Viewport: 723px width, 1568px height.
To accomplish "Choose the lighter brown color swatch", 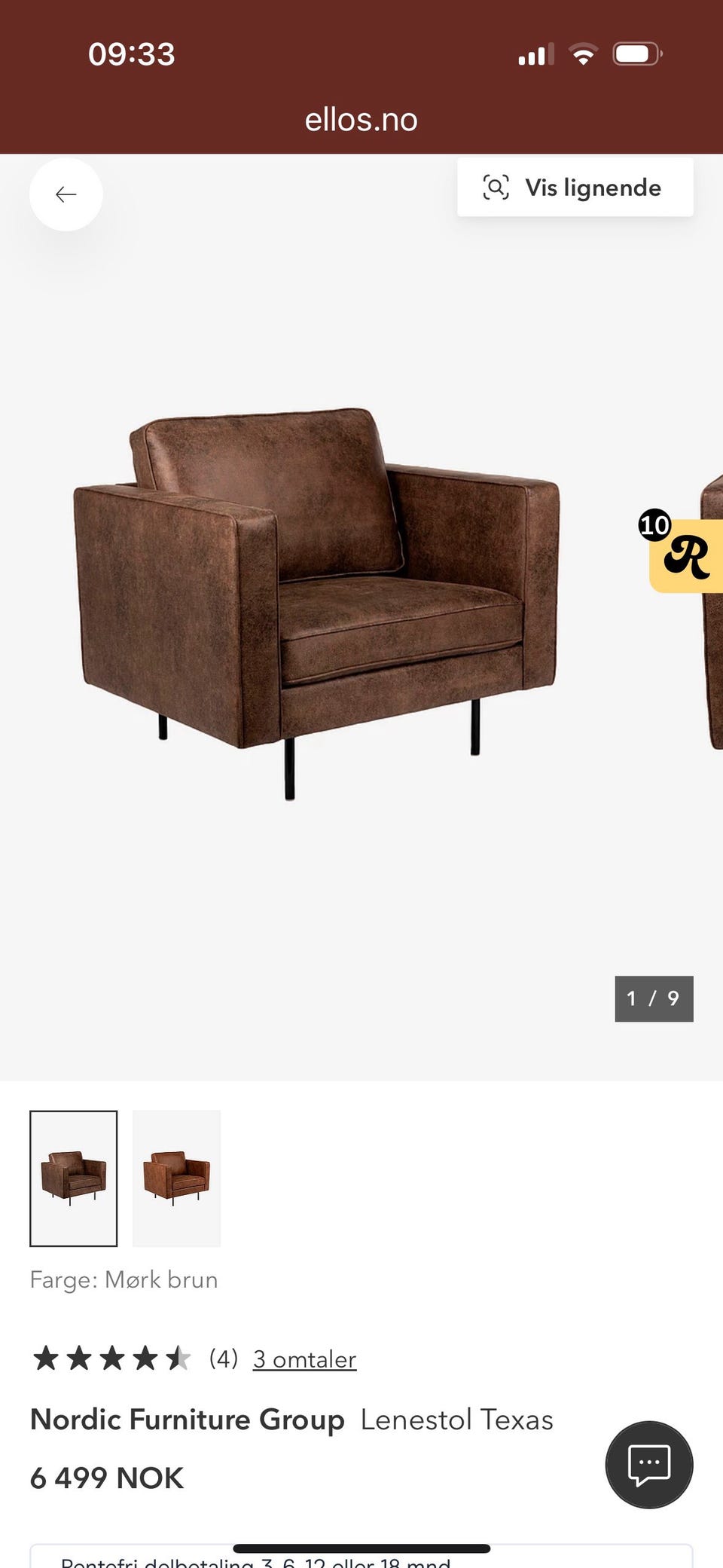I will [x=177, y=1178].
